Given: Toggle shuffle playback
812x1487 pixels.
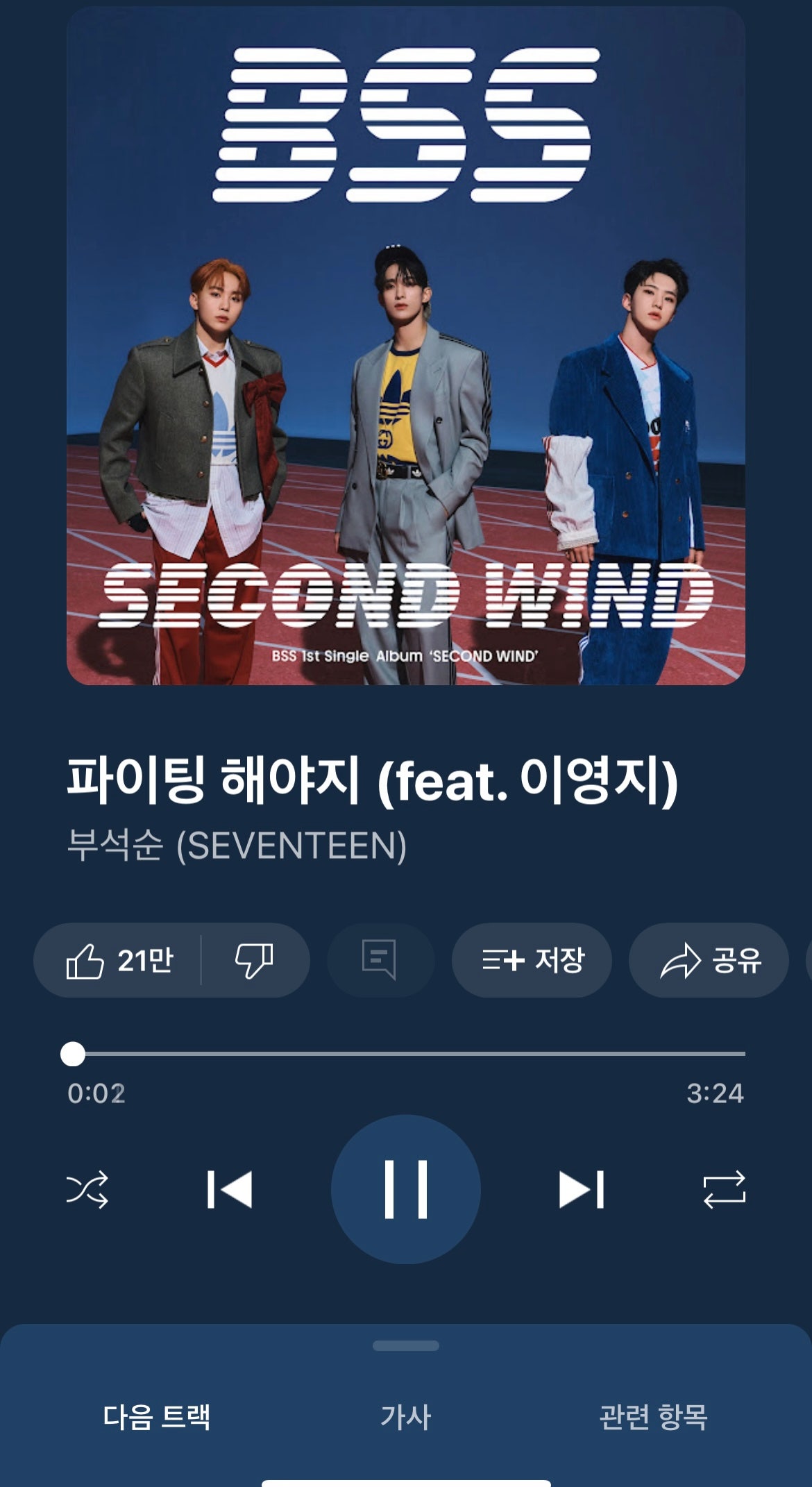Looking at the screenshot, I should click(x=87, y=1189).
